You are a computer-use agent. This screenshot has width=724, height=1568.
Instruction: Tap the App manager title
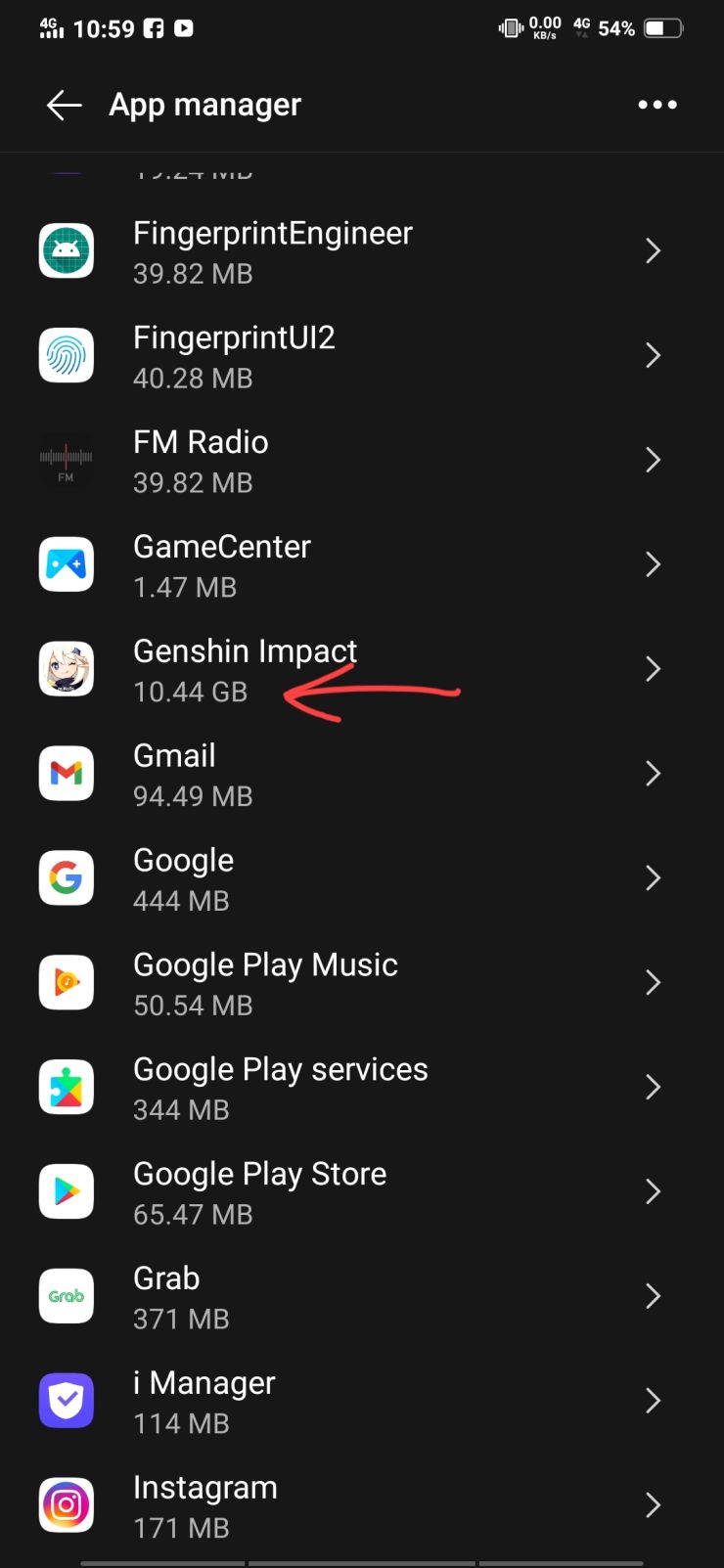pos(204,105)
